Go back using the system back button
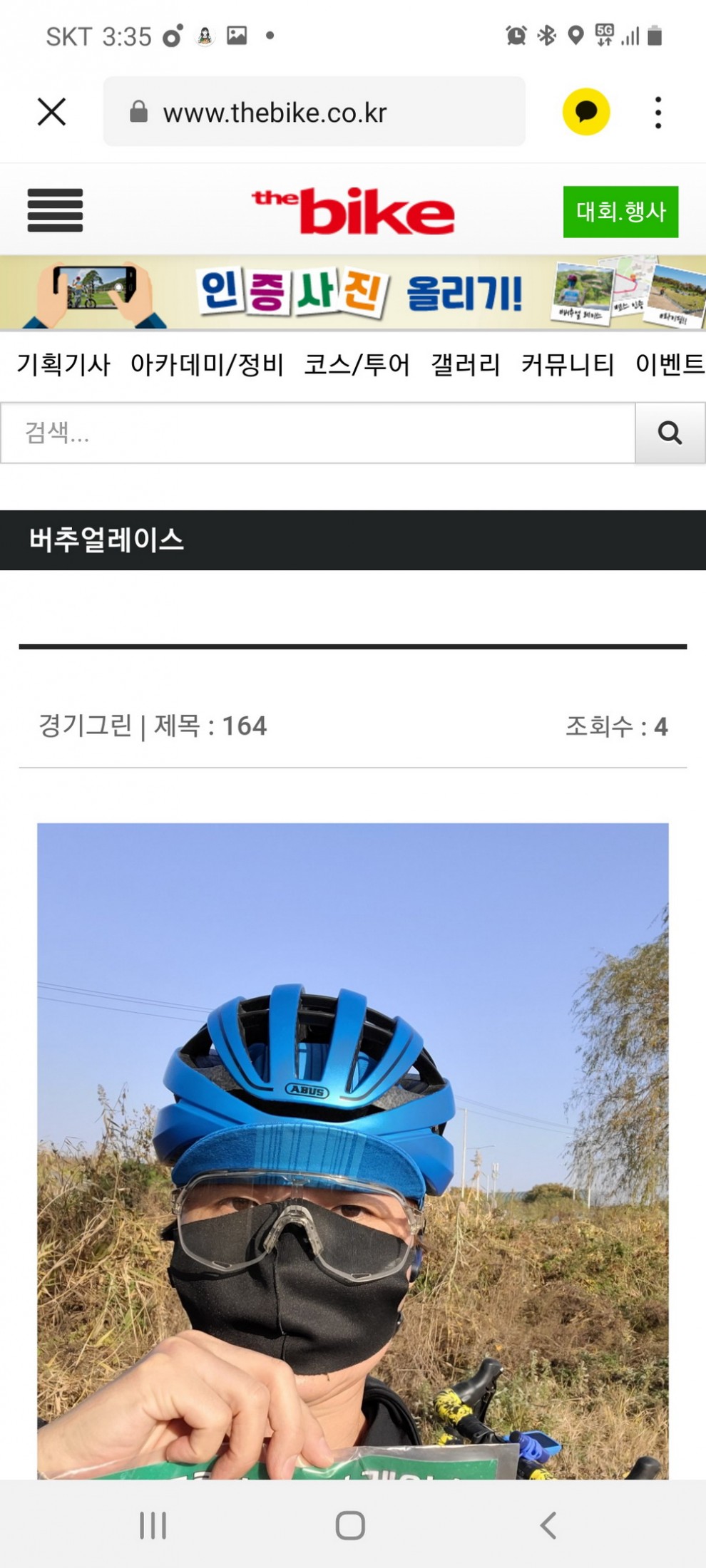706x1568 pixels. tap(548, 1525)
